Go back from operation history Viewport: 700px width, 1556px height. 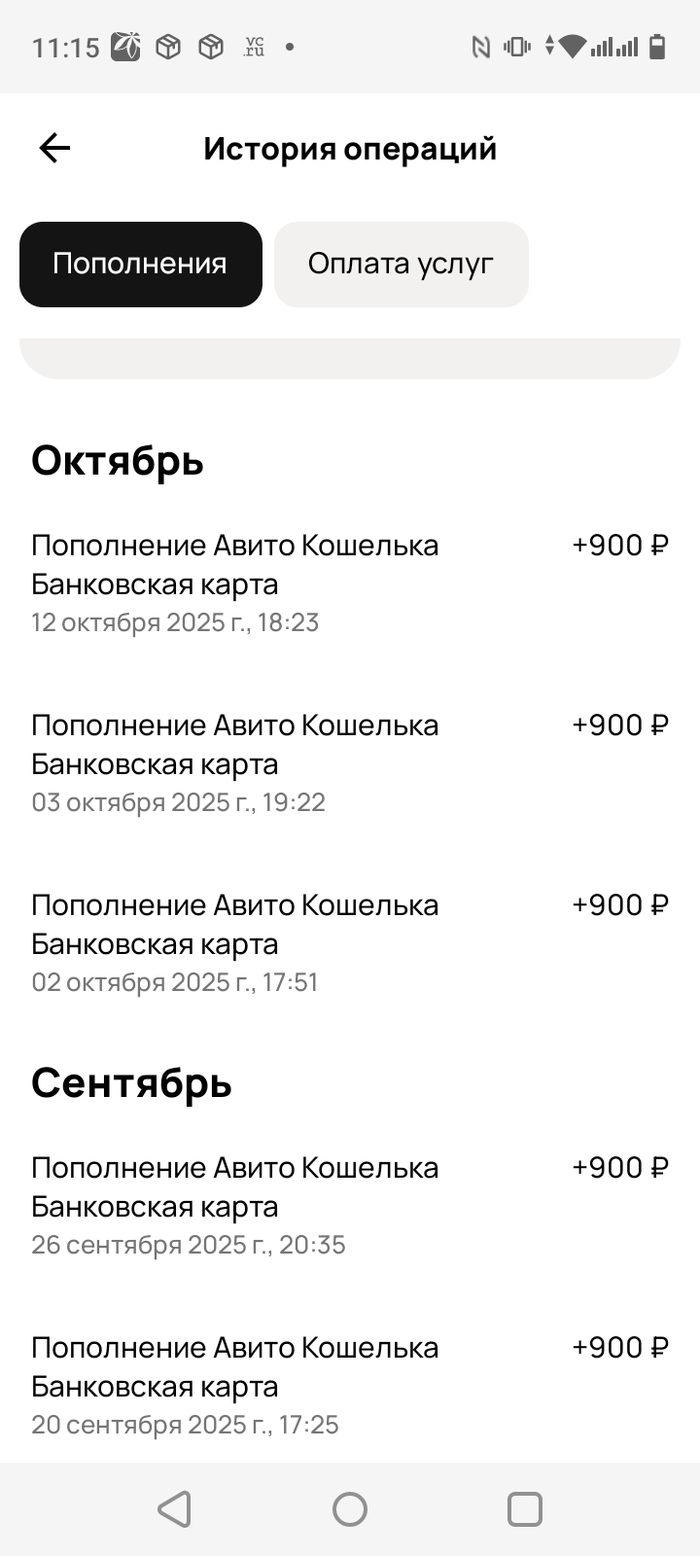[x=55, y=149]
